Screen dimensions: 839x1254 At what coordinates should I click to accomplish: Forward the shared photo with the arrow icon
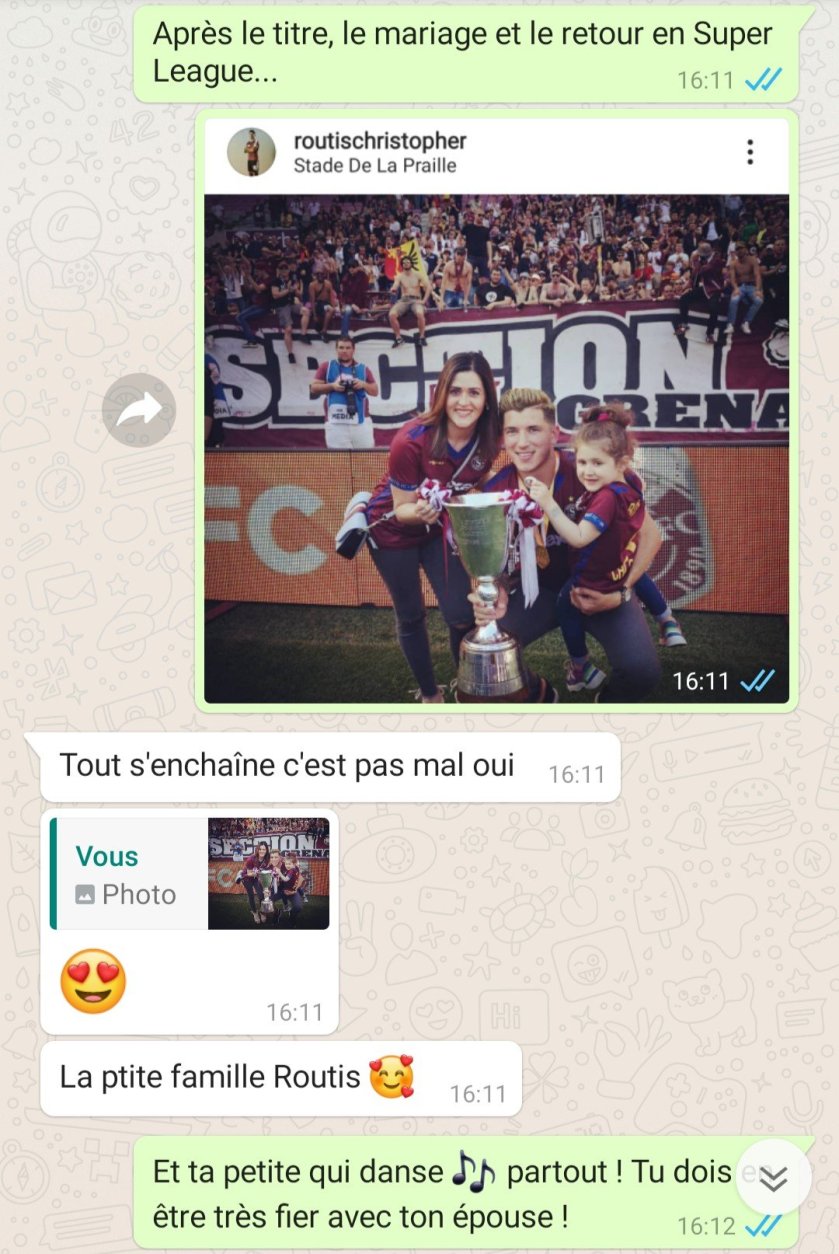click(x=139, y=409)
